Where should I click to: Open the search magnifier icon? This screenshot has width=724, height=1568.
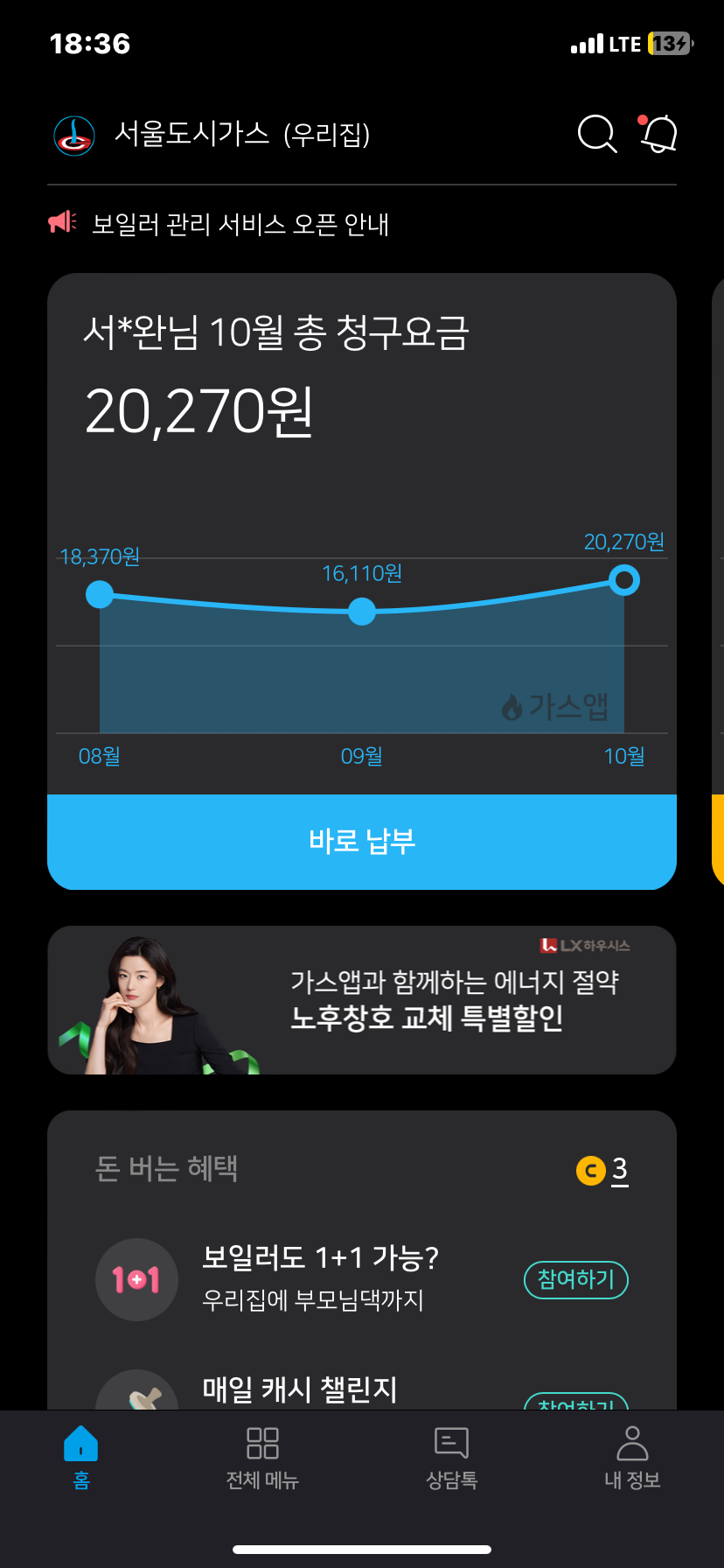pos(597,135)
